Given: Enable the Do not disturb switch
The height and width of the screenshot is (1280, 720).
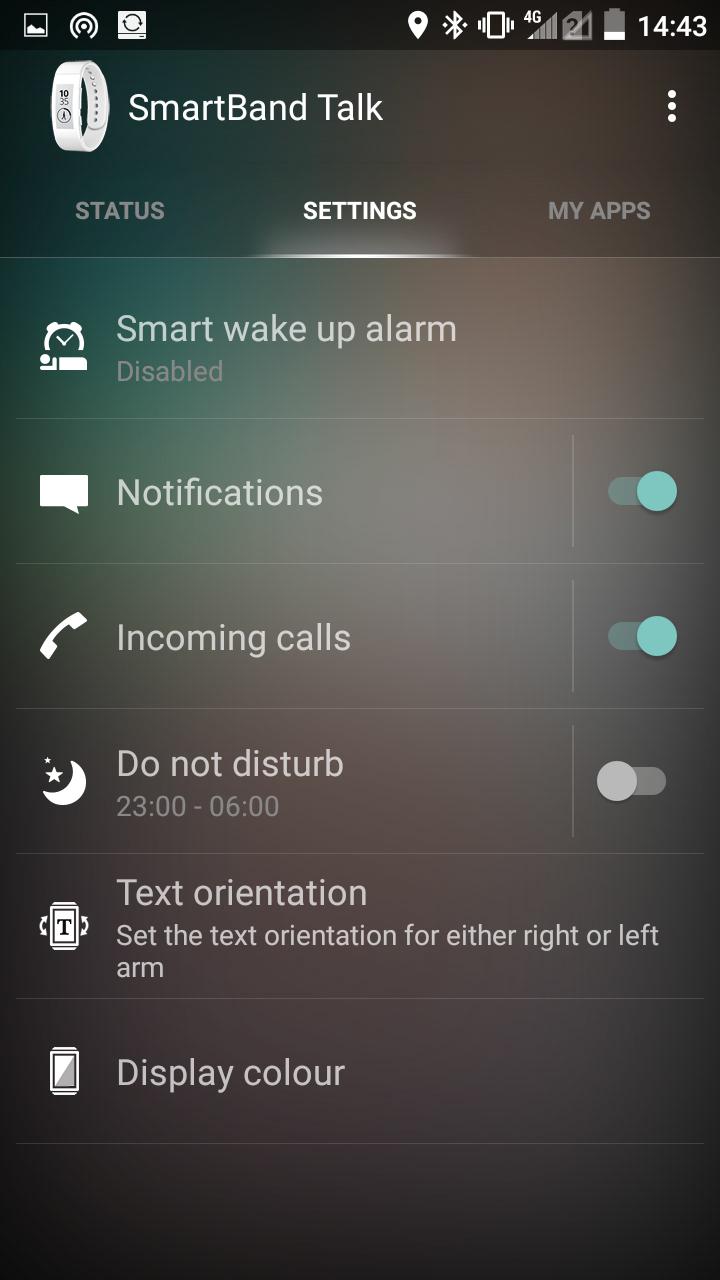Looking at the screenshot, I should [632, 782].
